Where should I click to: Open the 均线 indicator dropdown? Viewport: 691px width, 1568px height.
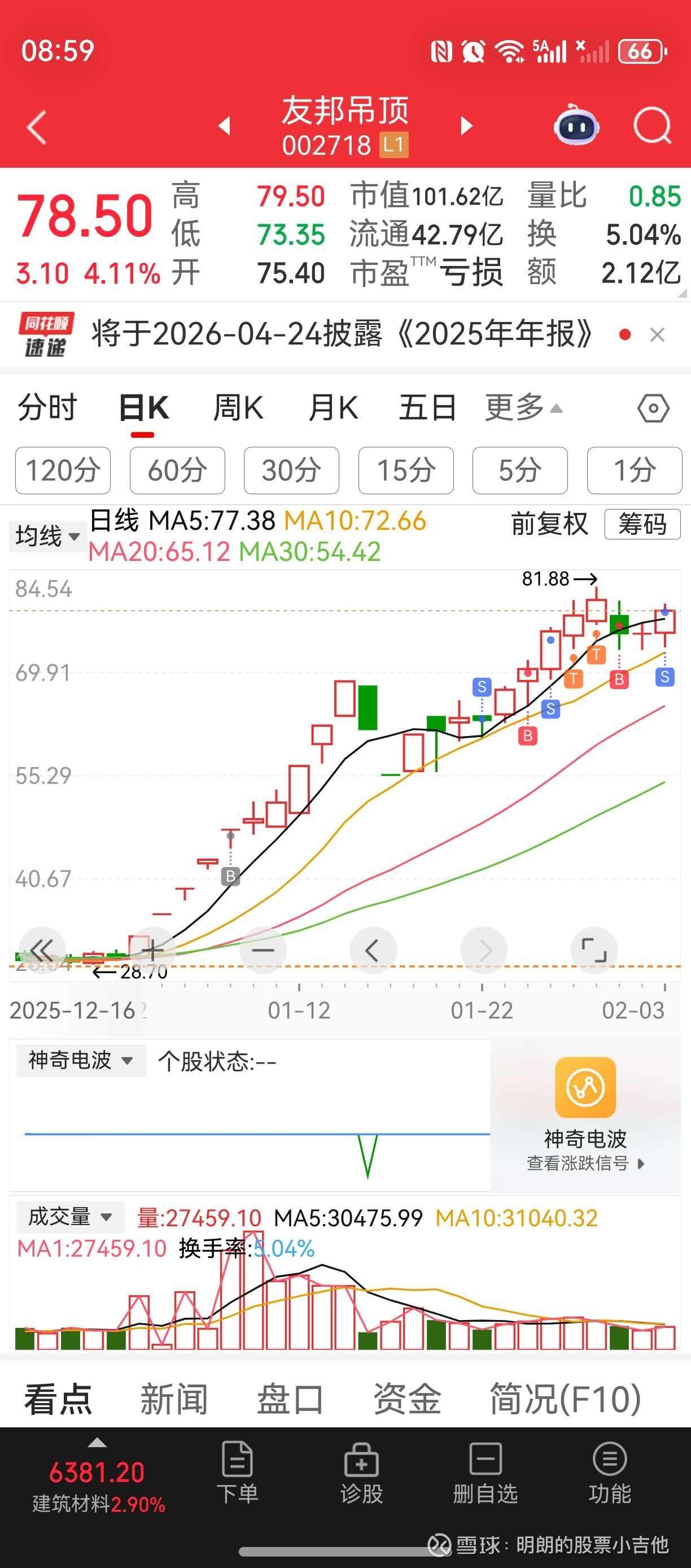(x=47, y=536)
